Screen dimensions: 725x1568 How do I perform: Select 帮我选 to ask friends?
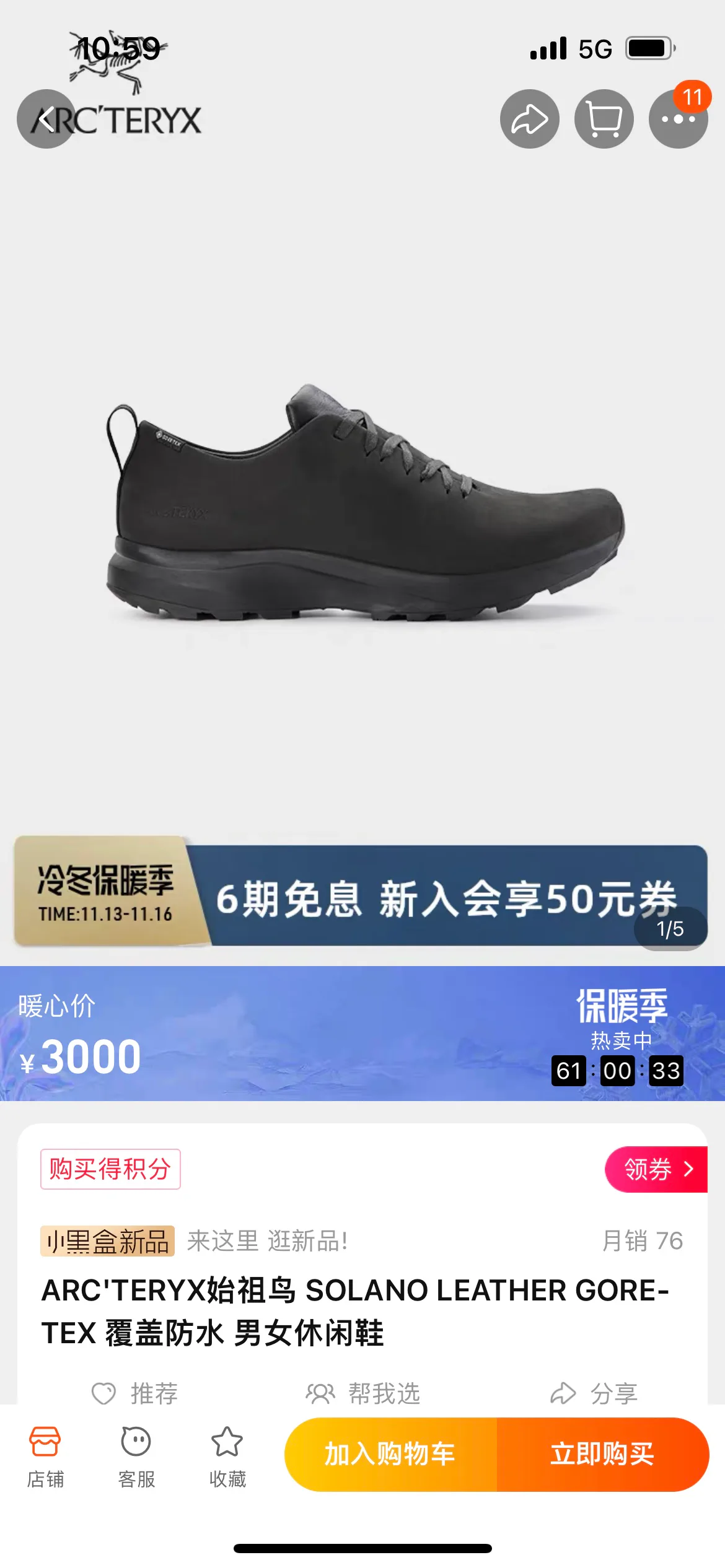pyautogui.click(x=363, y=1393)
